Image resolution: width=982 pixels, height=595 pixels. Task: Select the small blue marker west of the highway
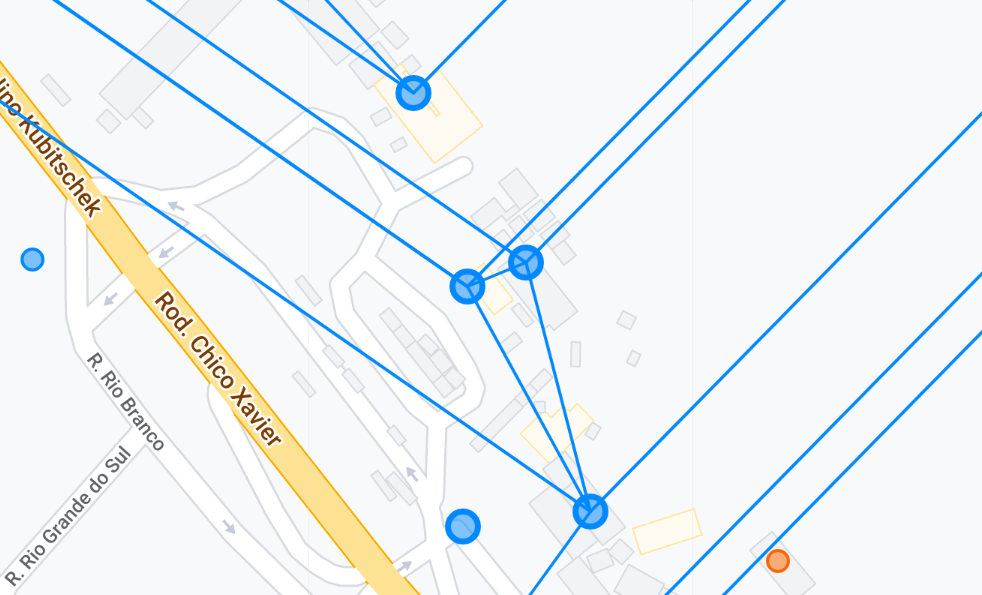point(32,260)
